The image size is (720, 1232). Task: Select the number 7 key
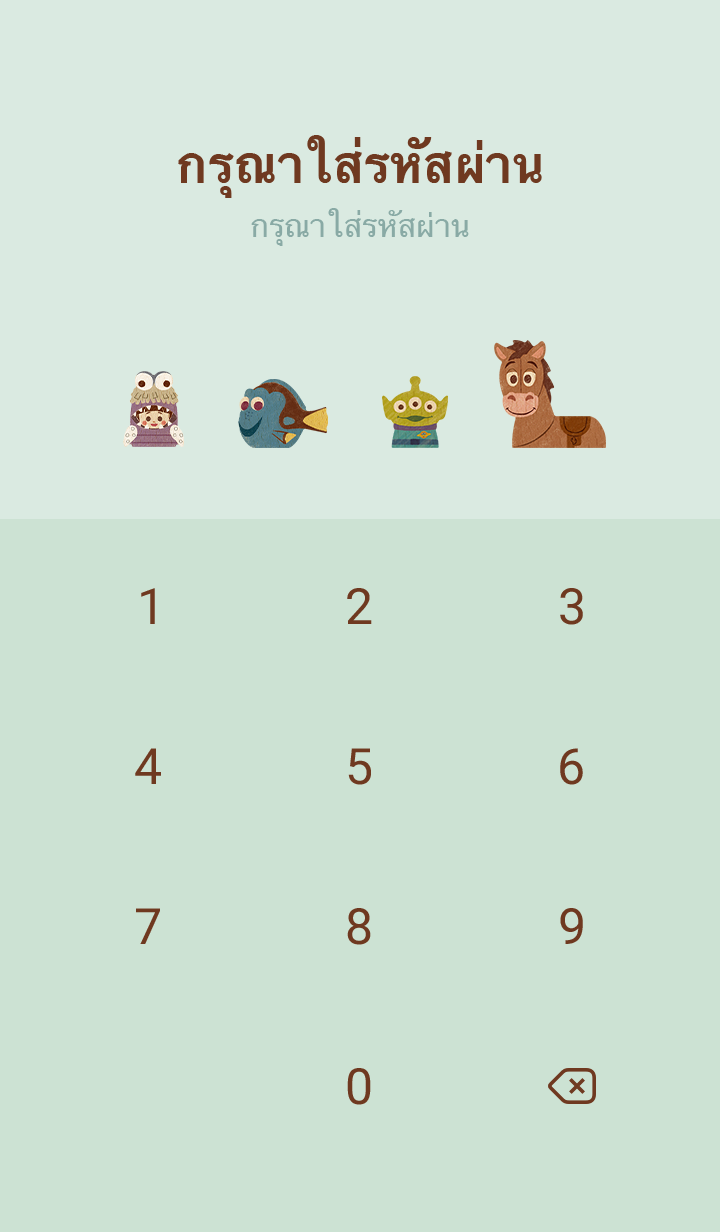pos(148,927)
